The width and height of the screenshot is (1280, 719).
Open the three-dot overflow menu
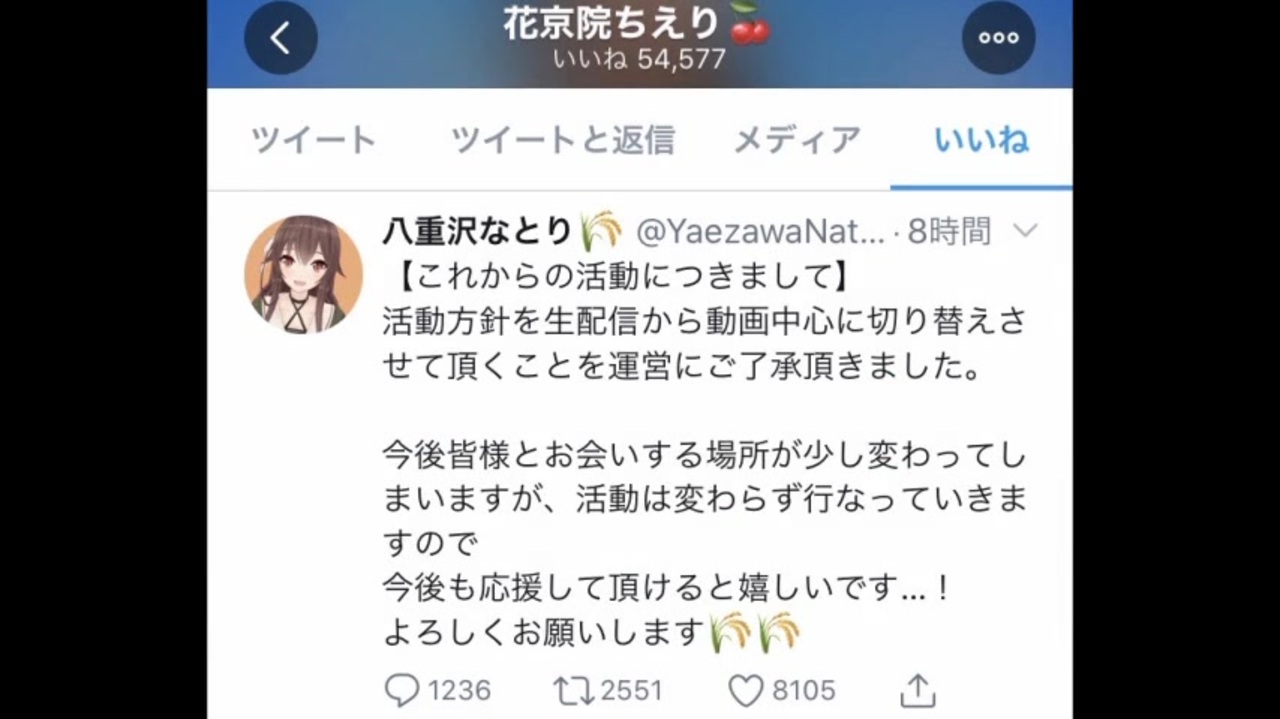pyautogui.click(x=998, y=38)
